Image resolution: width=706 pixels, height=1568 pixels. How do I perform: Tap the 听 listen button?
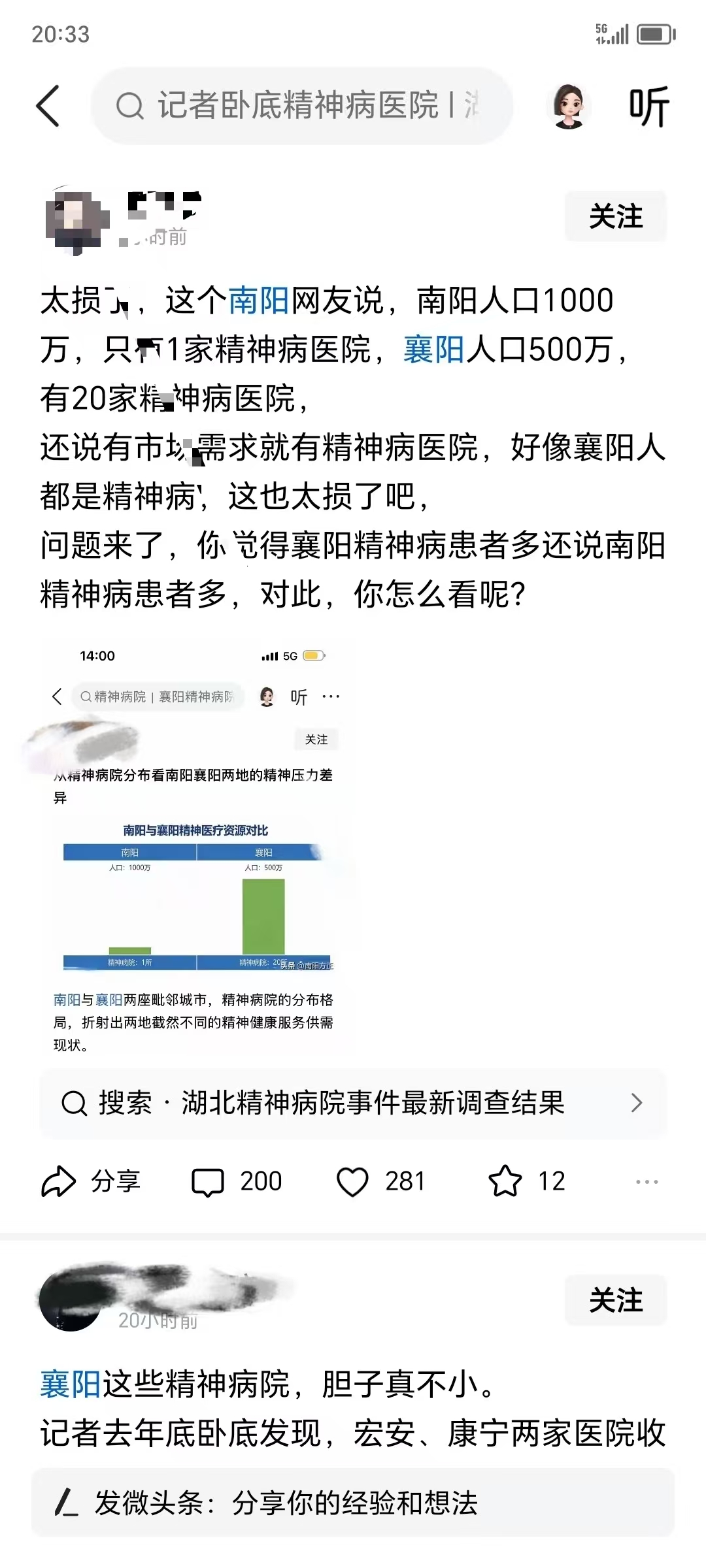[x=648, y=106]
